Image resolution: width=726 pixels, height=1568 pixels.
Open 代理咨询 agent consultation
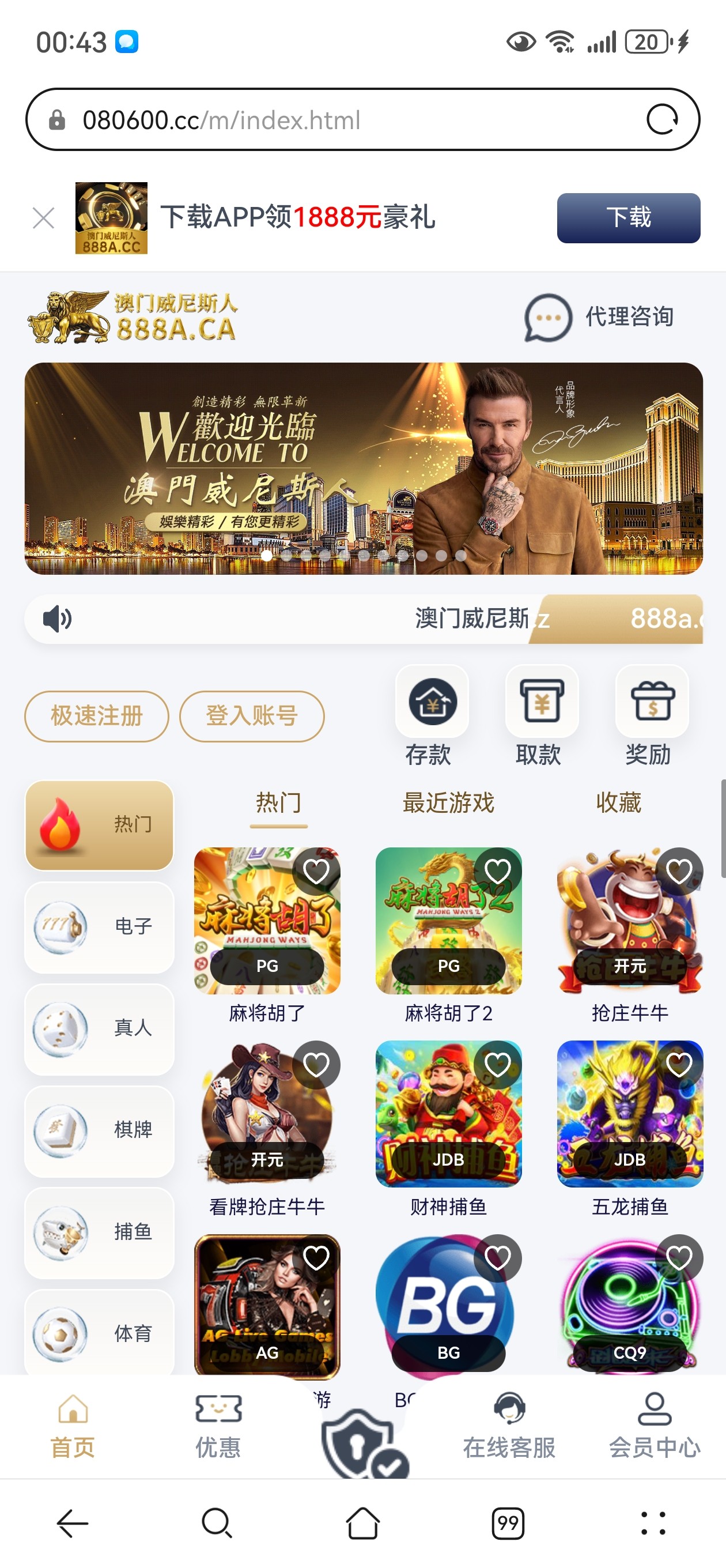(599, 317)
